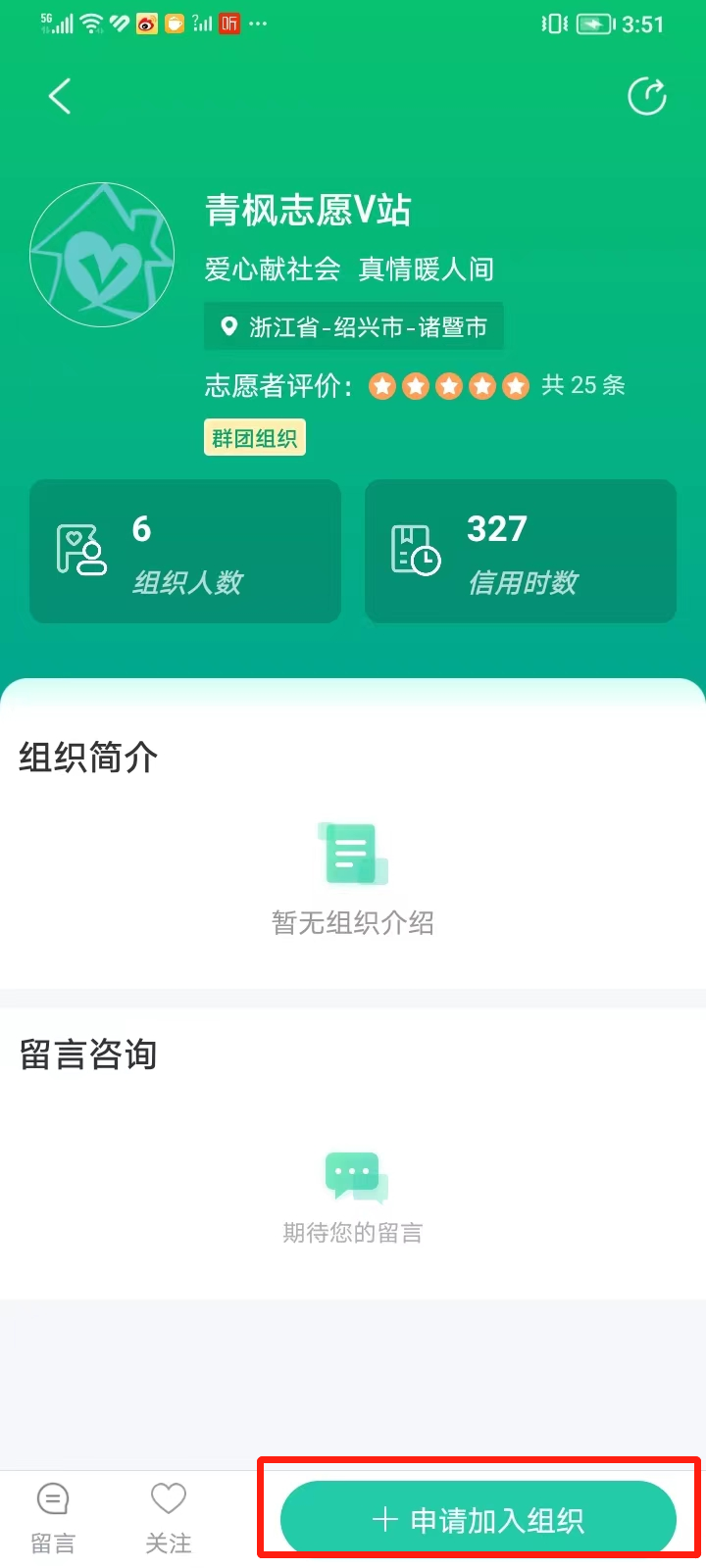Image resolution: width=706 pixels, height=1568 pixels.
Task: Follow the organization via 关注
Action: pyautogui.click(x=169, y=1519)
